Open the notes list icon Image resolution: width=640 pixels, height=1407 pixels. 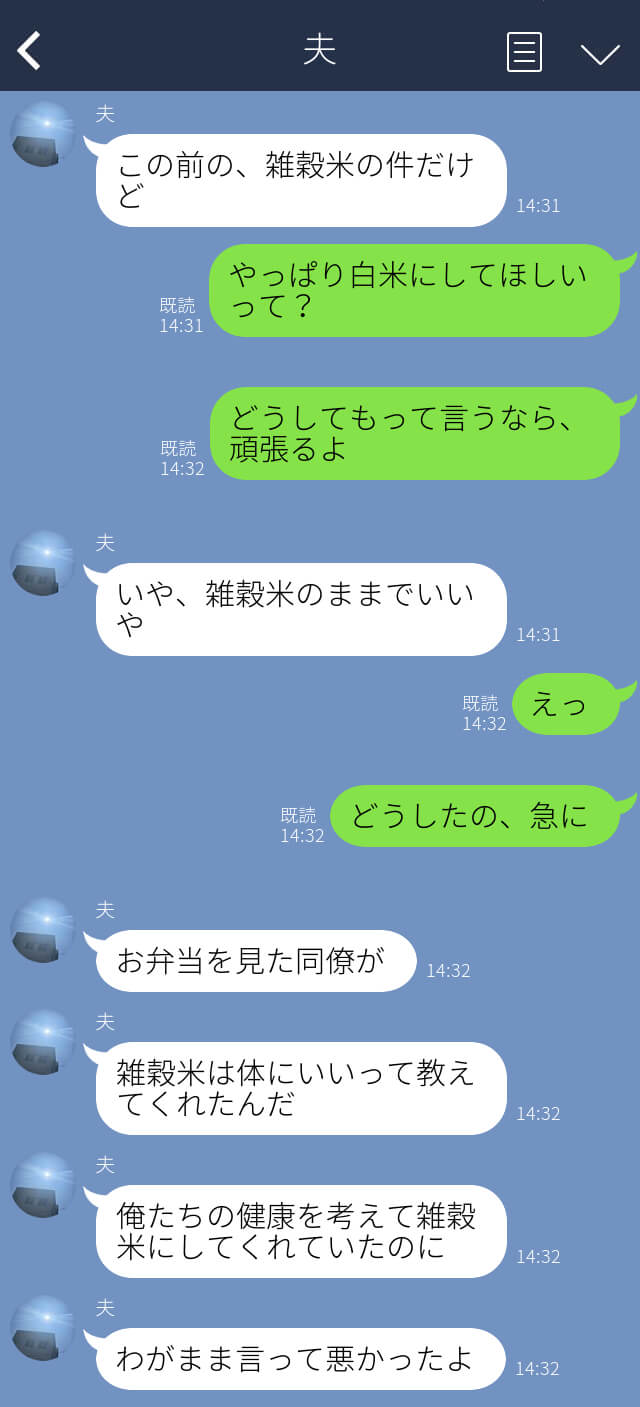tap(524, 52)
